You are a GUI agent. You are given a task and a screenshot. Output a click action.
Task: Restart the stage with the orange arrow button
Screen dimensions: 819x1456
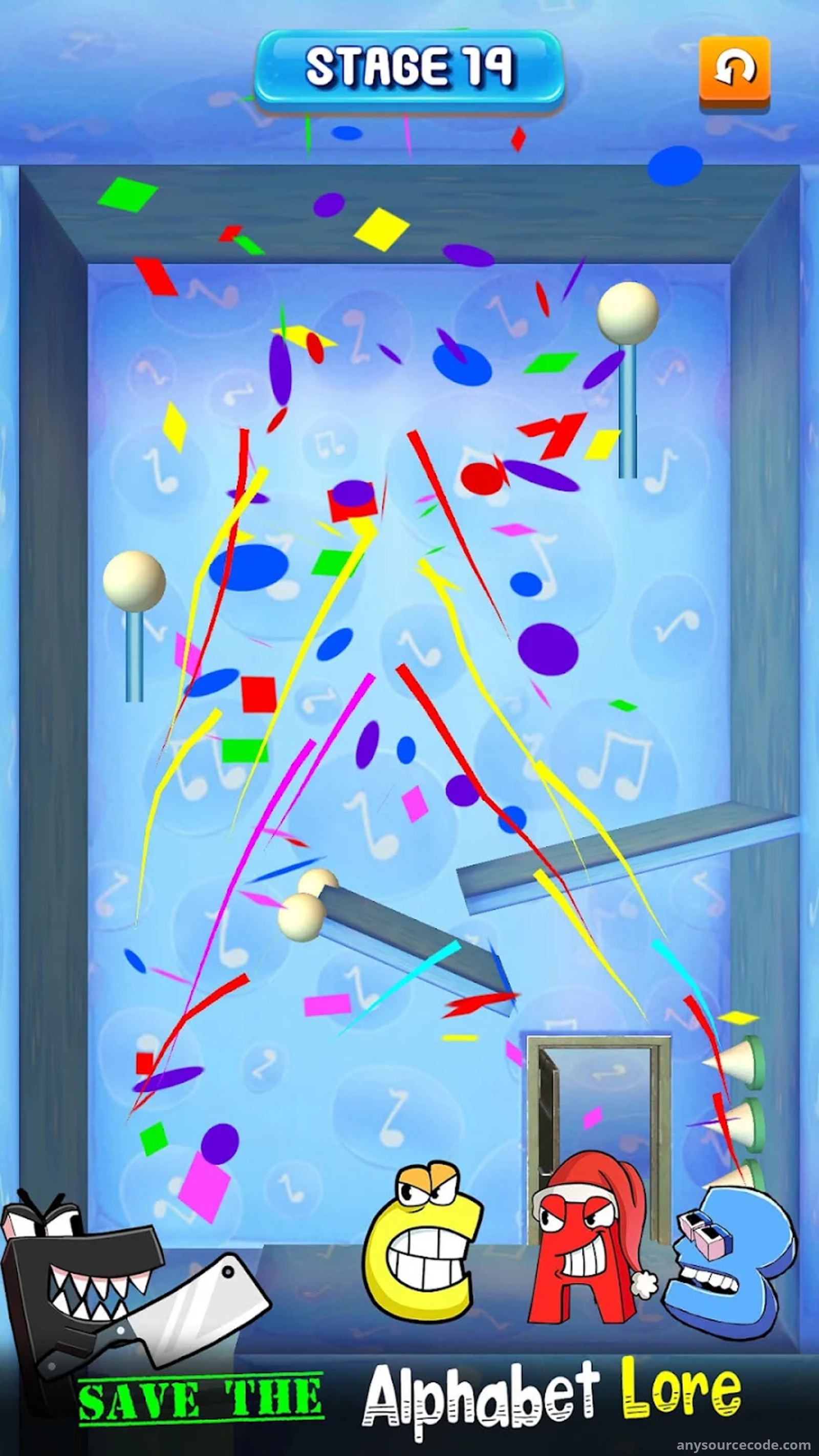click(x=734, y=73)
